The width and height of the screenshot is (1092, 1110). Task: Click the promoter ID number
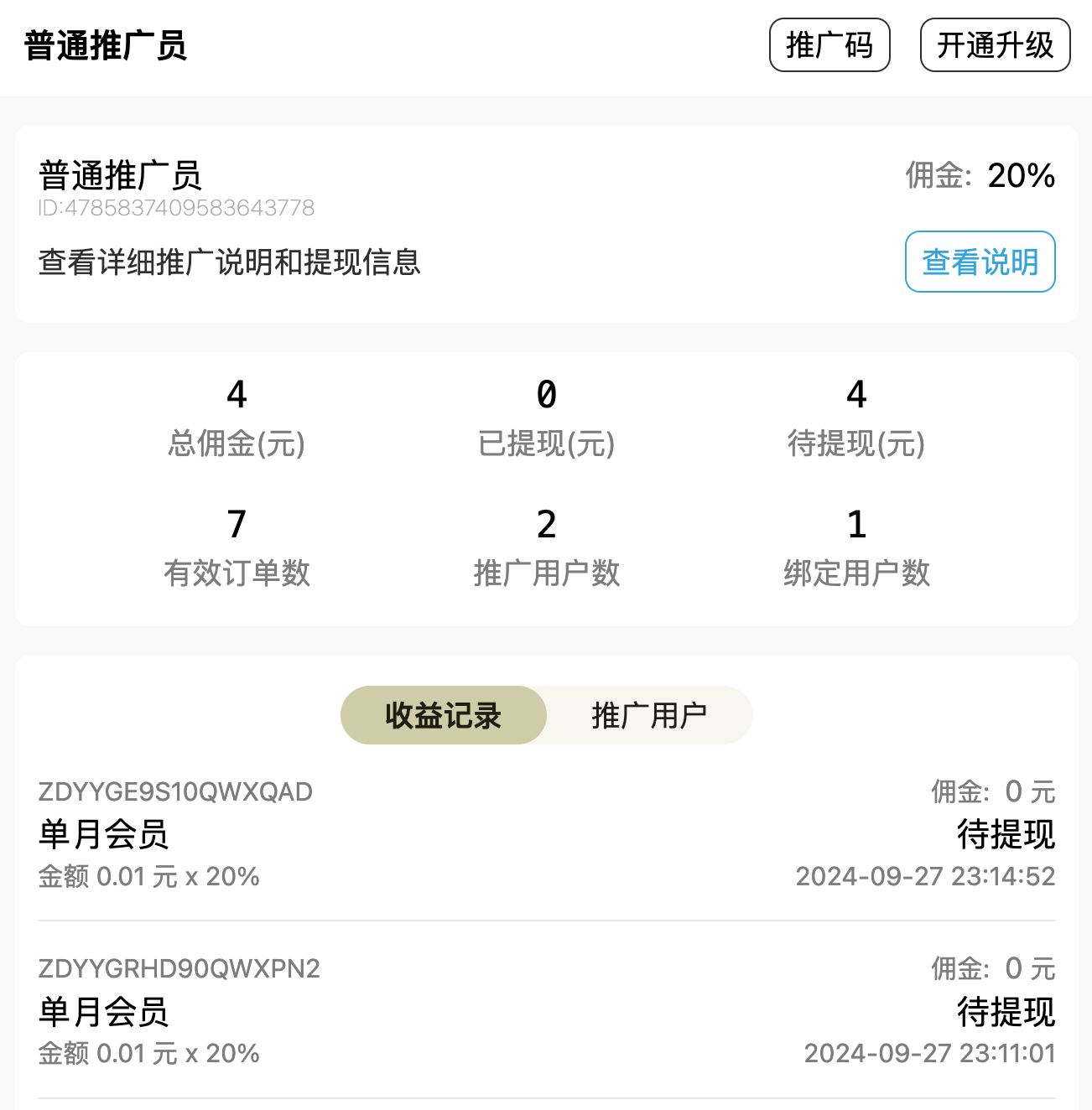[x=176, y=209]
